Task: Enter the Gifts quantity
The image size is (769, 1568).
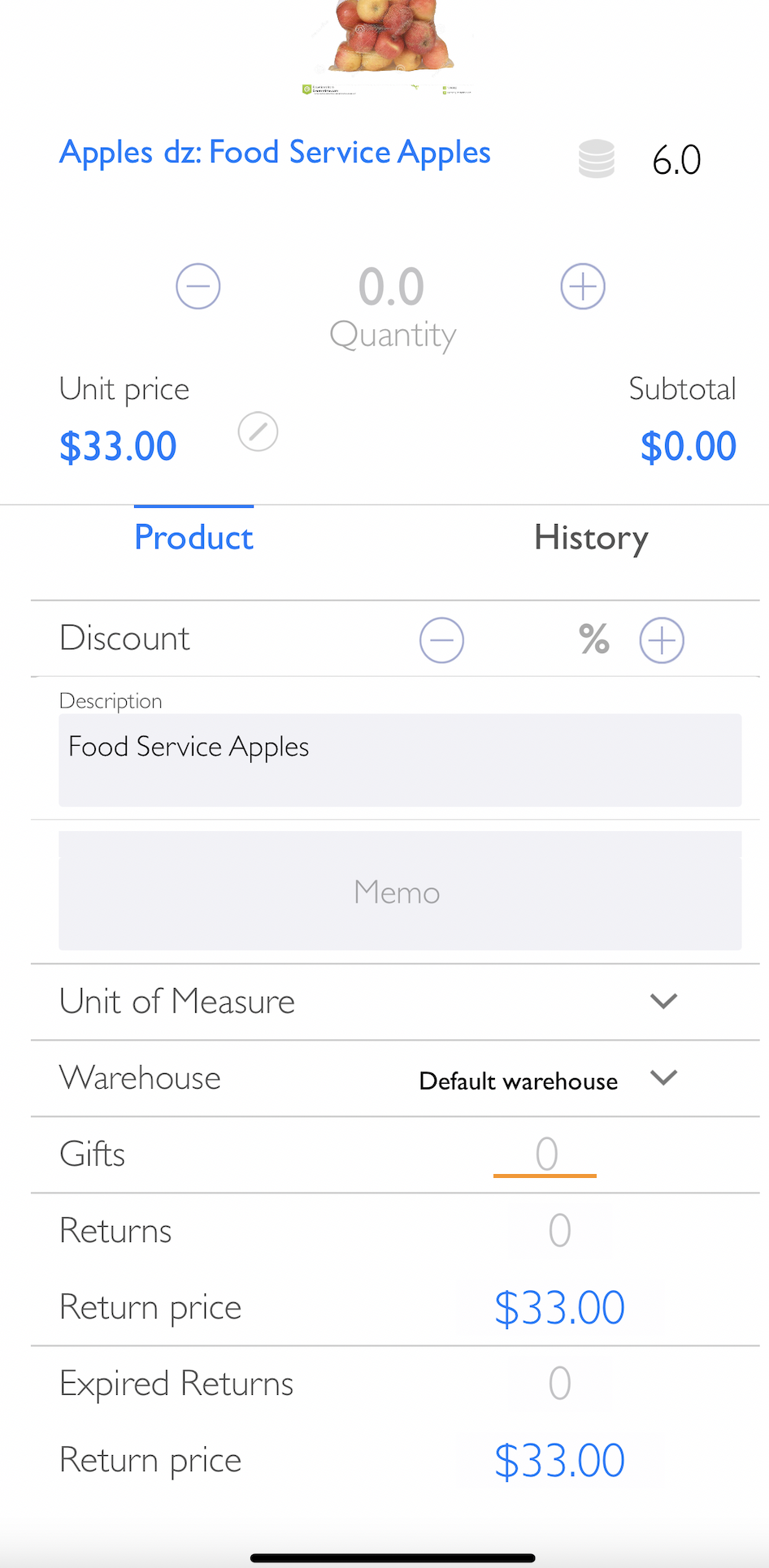Action: pos(545,1154)
